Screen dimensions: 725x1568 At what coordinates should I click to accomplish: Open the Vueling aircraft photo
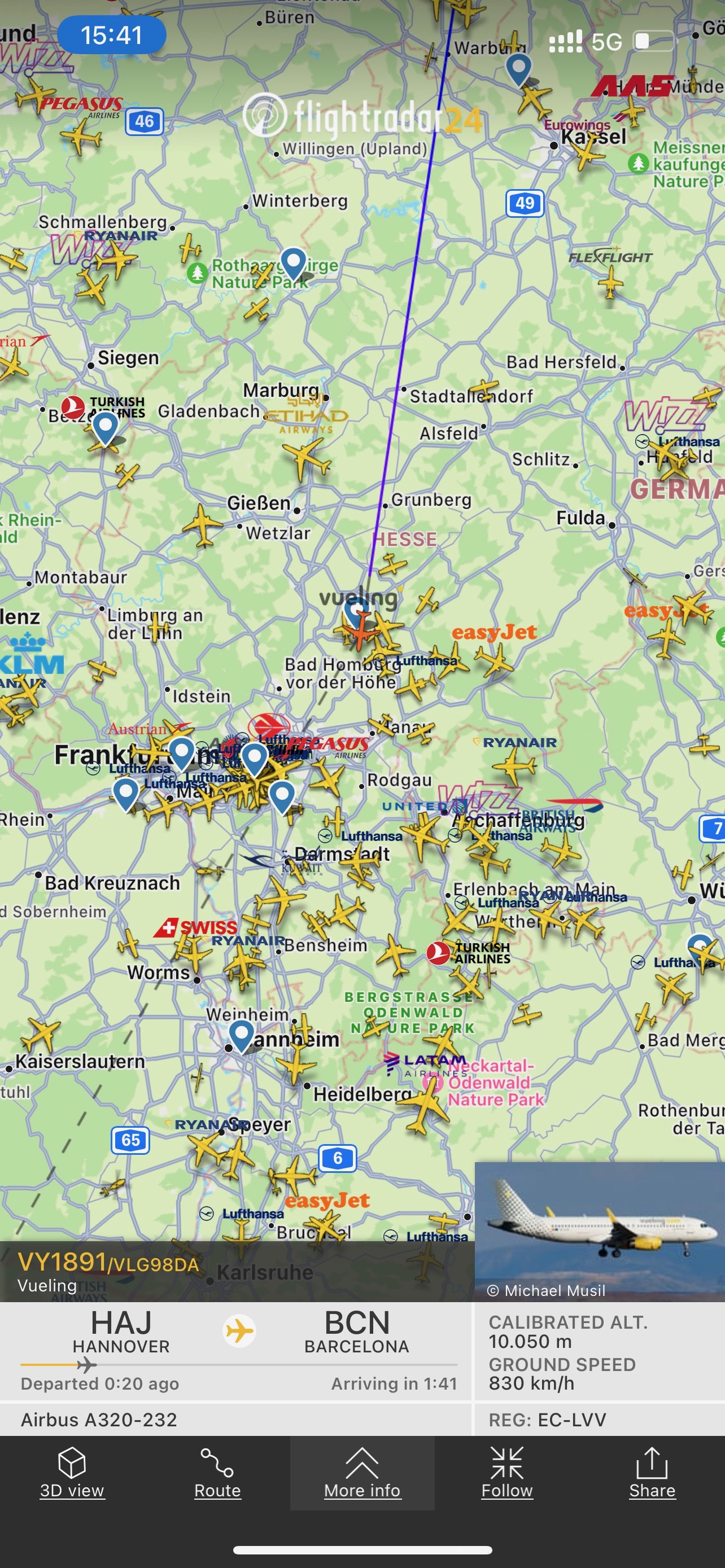click(x=599, y=1229)
